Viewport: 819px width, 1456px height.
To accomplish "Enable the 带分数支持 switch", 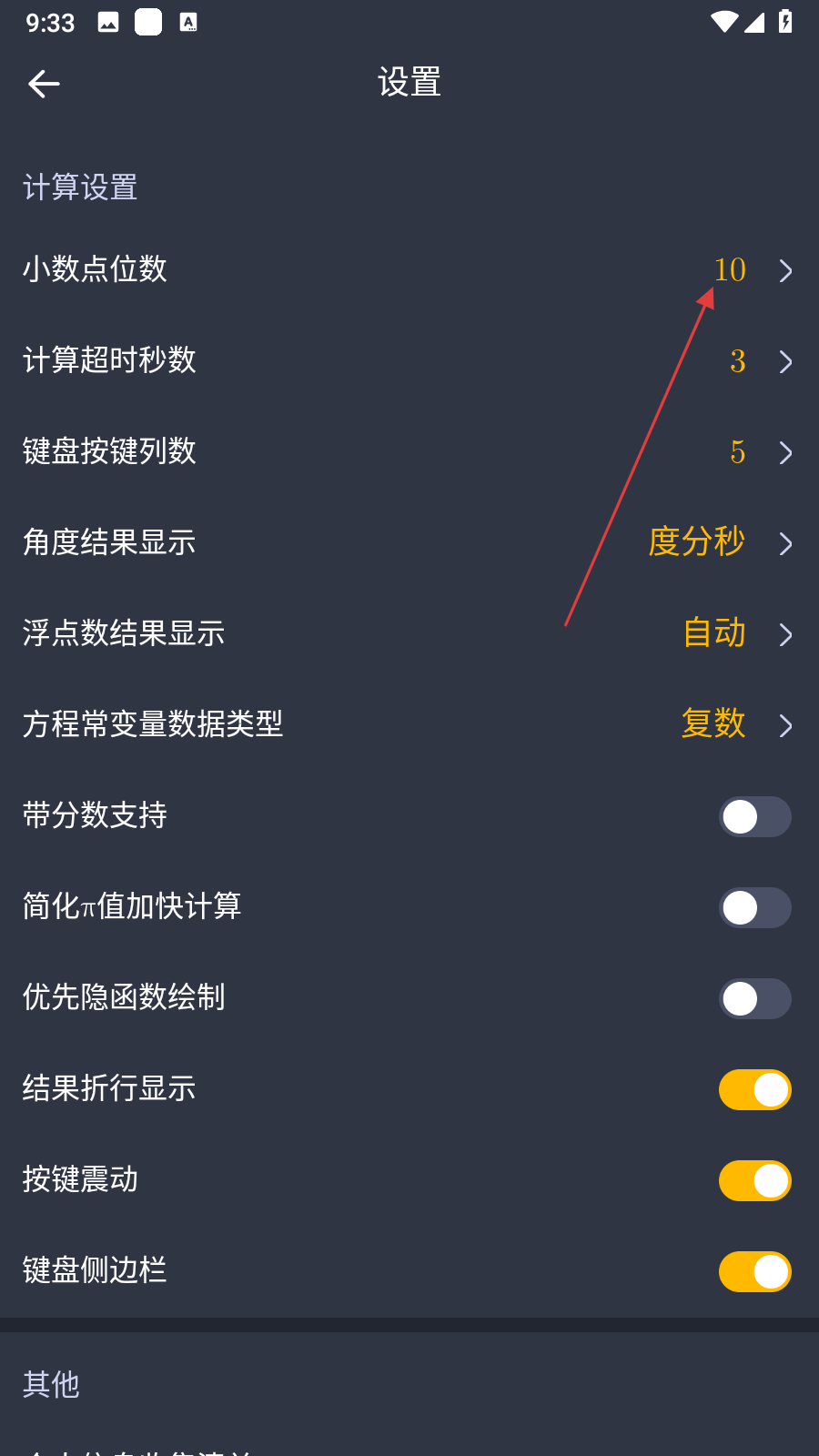I will [x=754, y=816].
